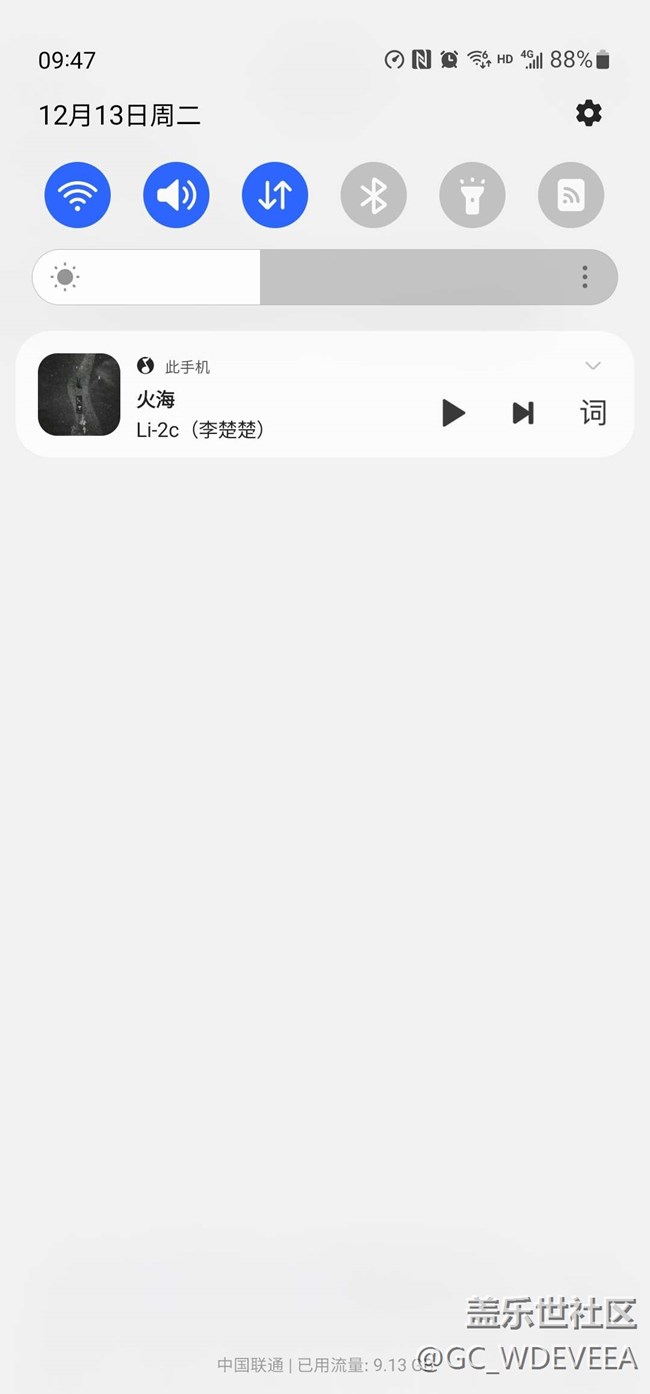Change audio output from 此手机
Screen dimensions: 650x1394
pos(175,367)
